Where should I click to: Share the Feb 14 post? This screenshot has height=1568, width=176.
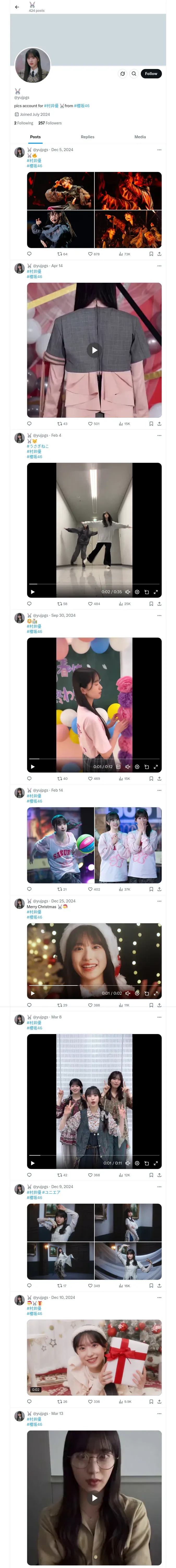coord(159,889)
